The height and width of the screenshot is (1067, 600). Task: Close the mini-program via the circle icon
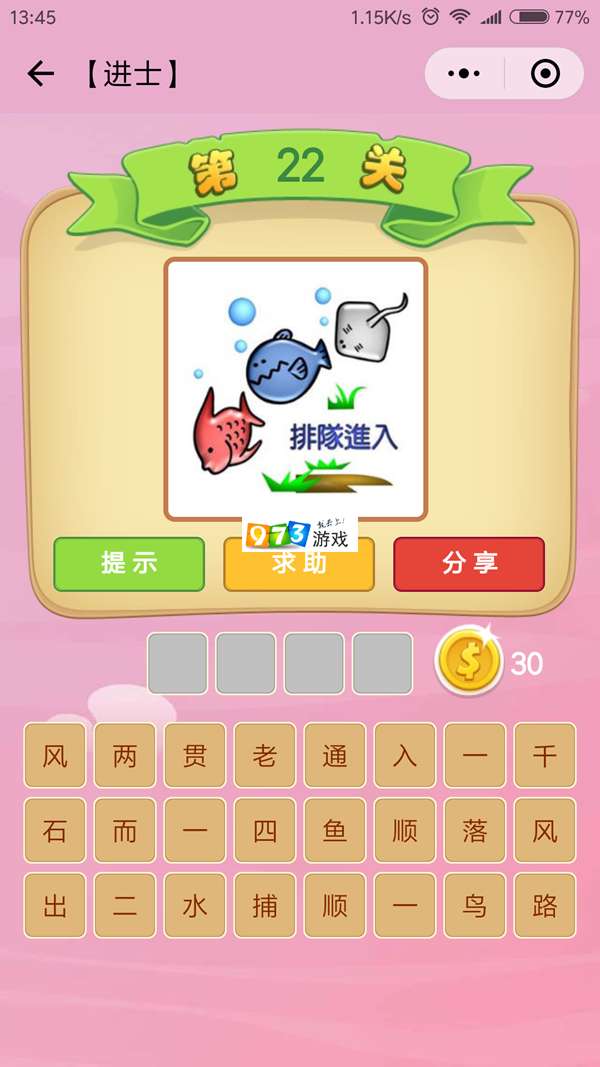pos(544,74)
